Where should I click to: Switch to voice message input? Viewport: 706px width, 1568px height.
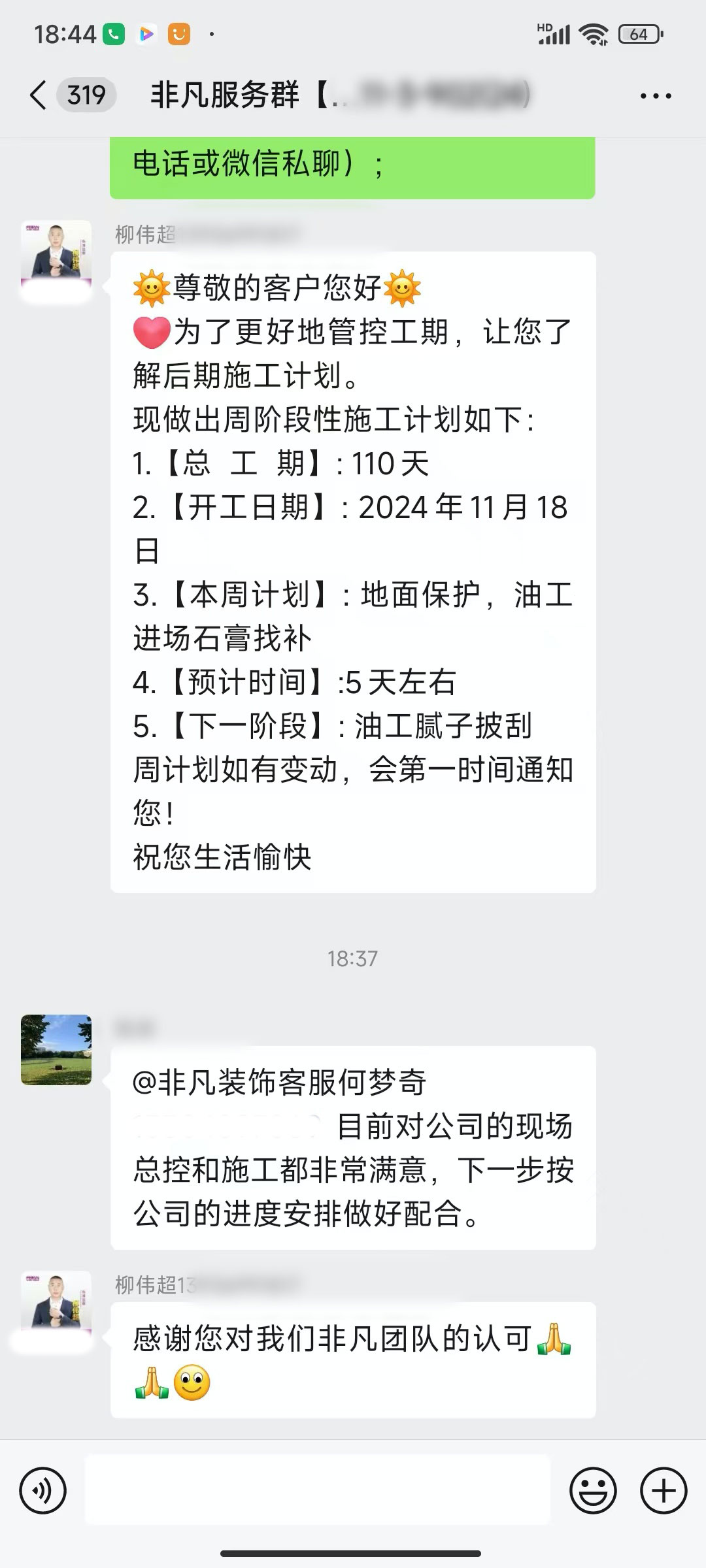(x=43, y=1491)
